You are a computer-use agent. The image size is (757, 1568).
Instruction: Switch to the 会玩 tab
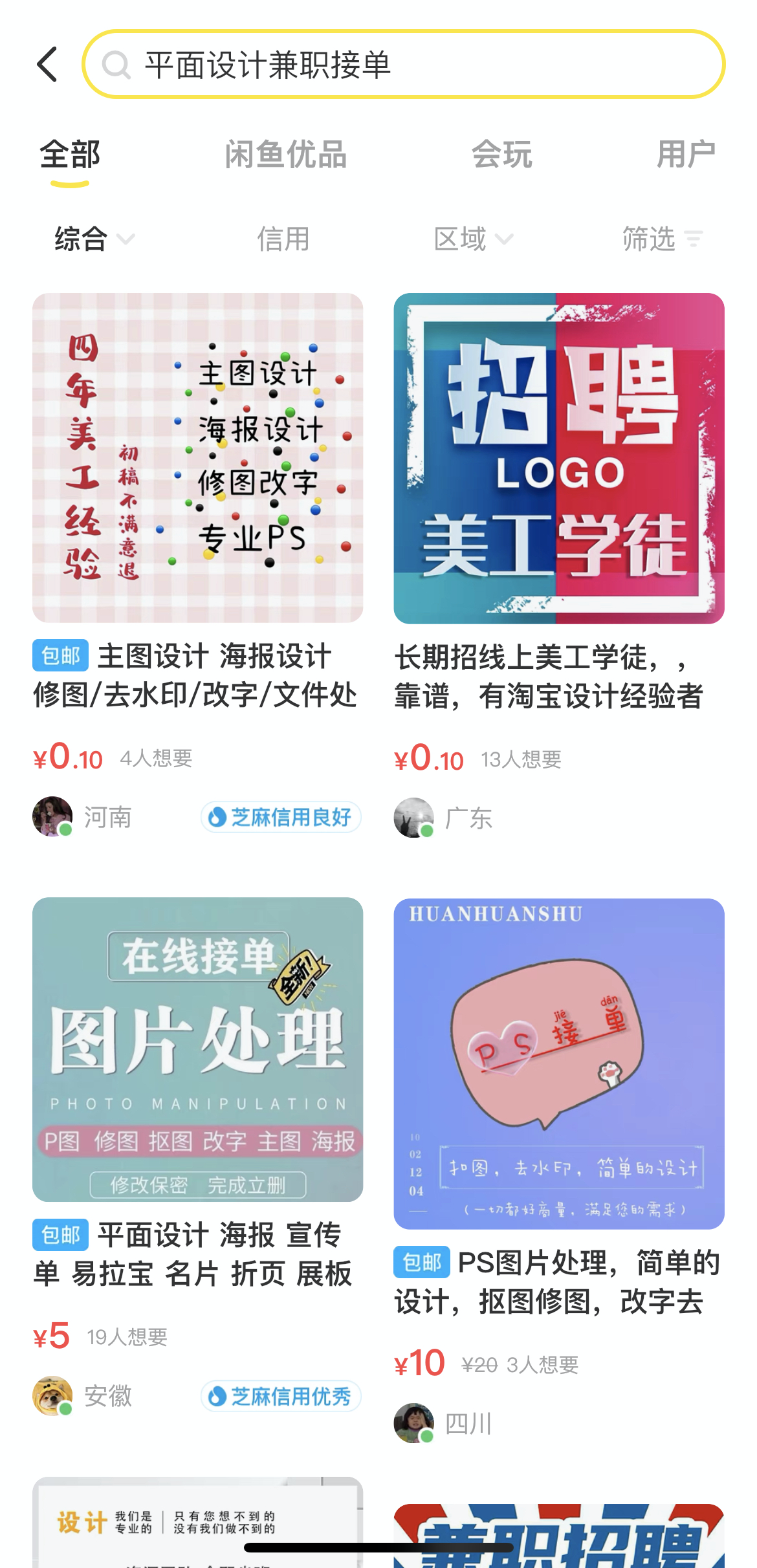click(501, 155)
